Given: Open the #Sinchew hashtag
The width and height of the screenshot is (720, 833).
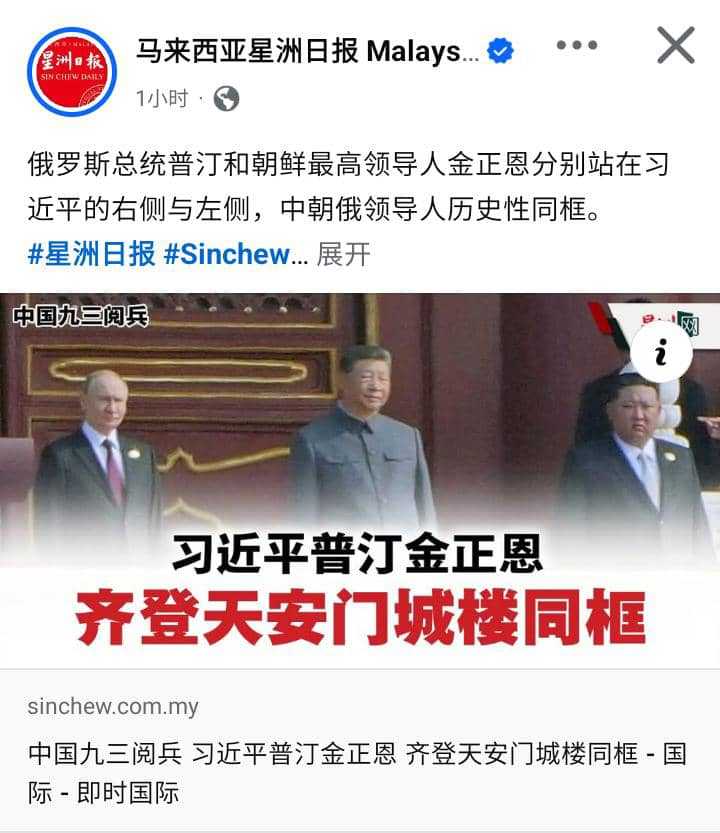Looking at the screenshot, I should (233, 254).
